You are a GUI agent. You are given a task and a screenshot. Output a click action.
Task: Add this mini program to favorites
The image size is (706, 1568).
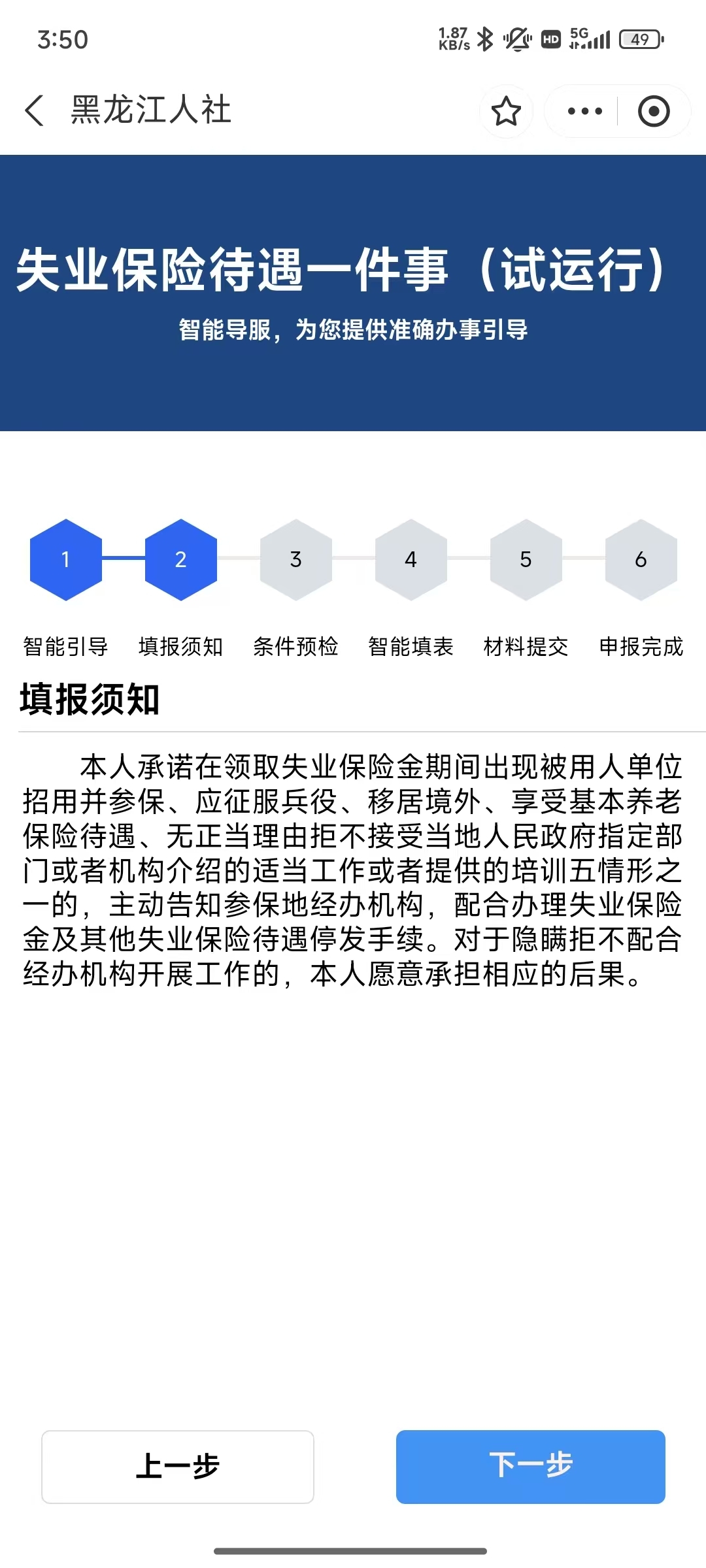[506, 111]
